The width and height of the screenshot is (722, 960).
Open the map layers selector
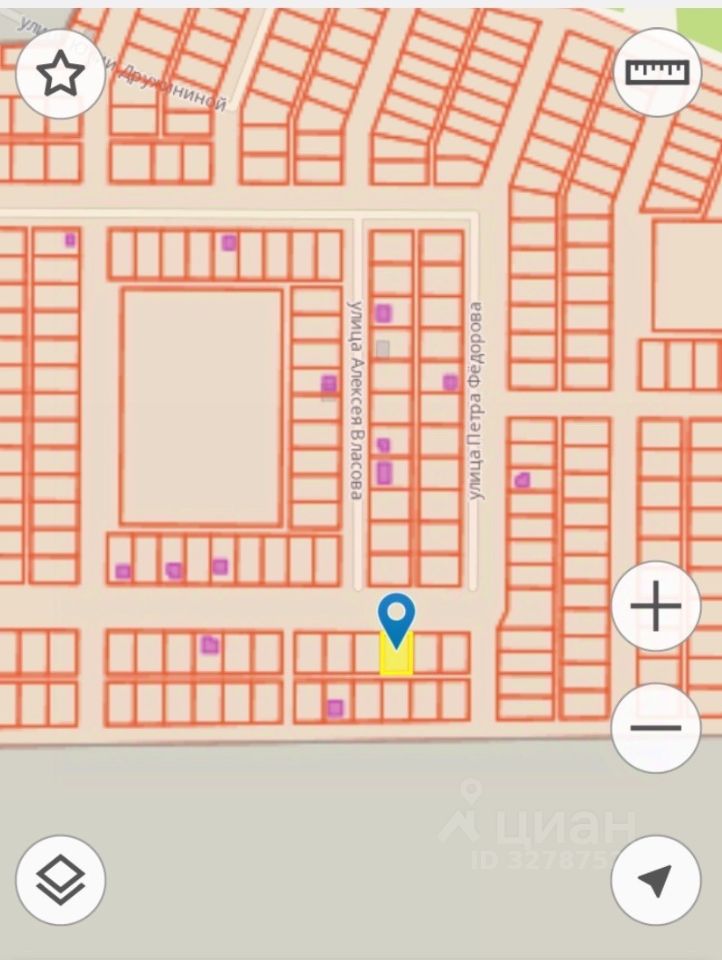point(61,880)
